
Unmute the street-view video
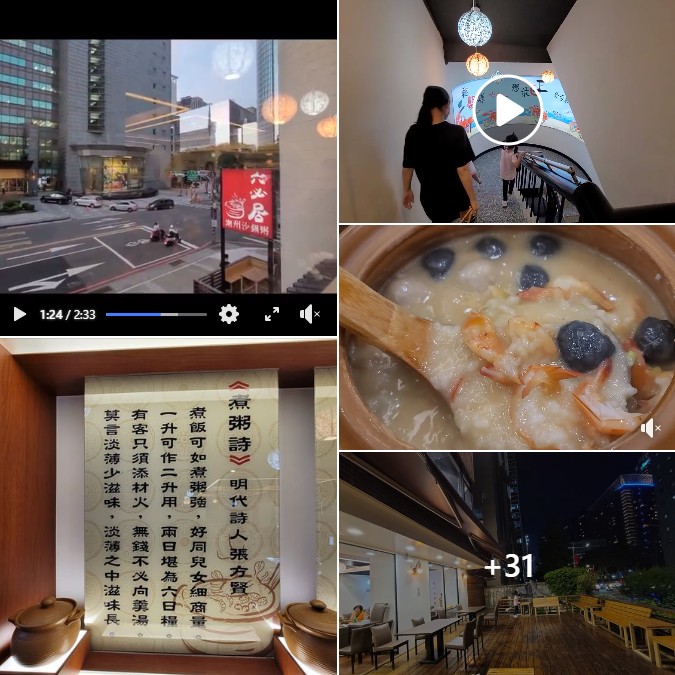[311, 314]
